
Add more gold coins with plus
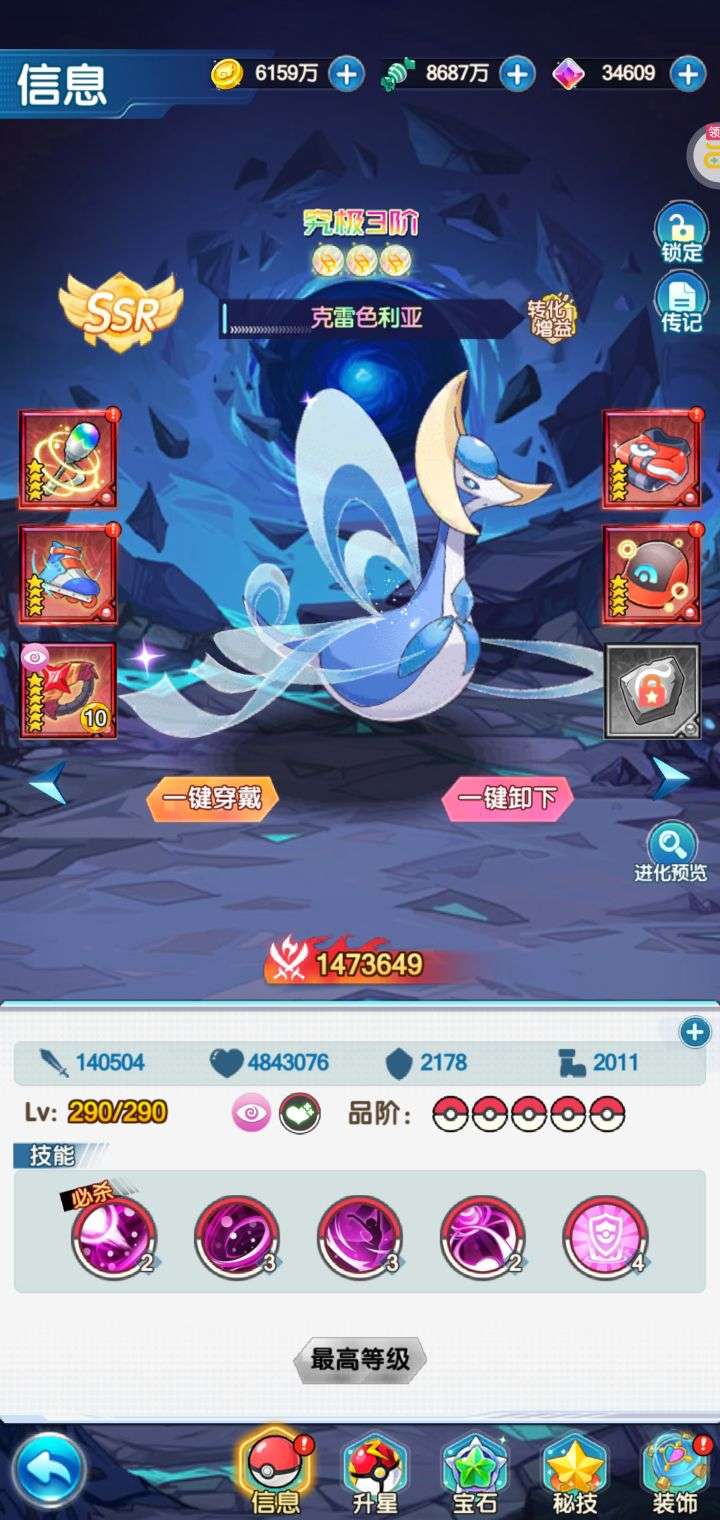click(x=346, y=73)
